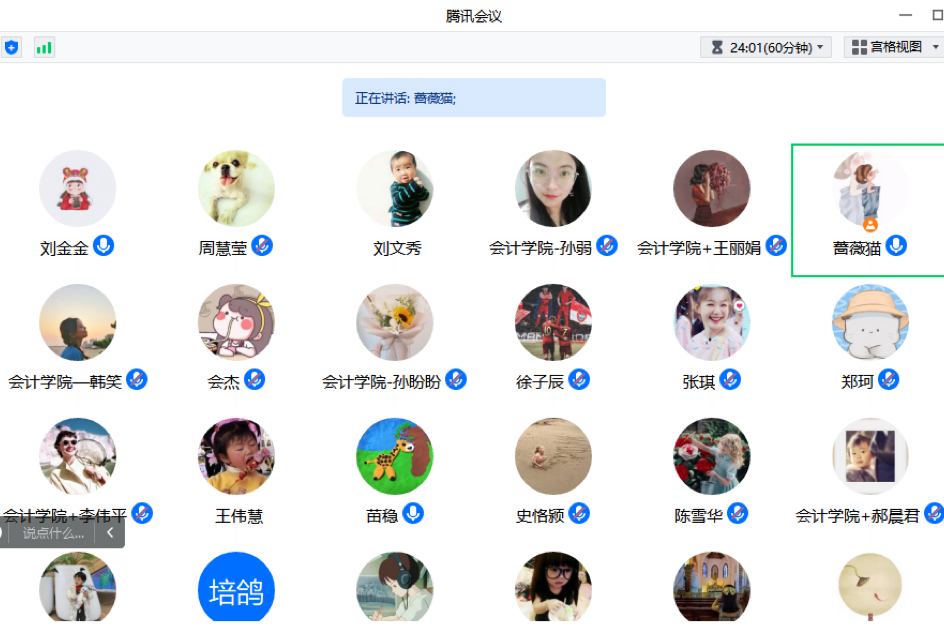Viewport: 944px width, 629px height.
Task: Select participant 蔷薇猫 tile
Action: (x=869, y=209)
